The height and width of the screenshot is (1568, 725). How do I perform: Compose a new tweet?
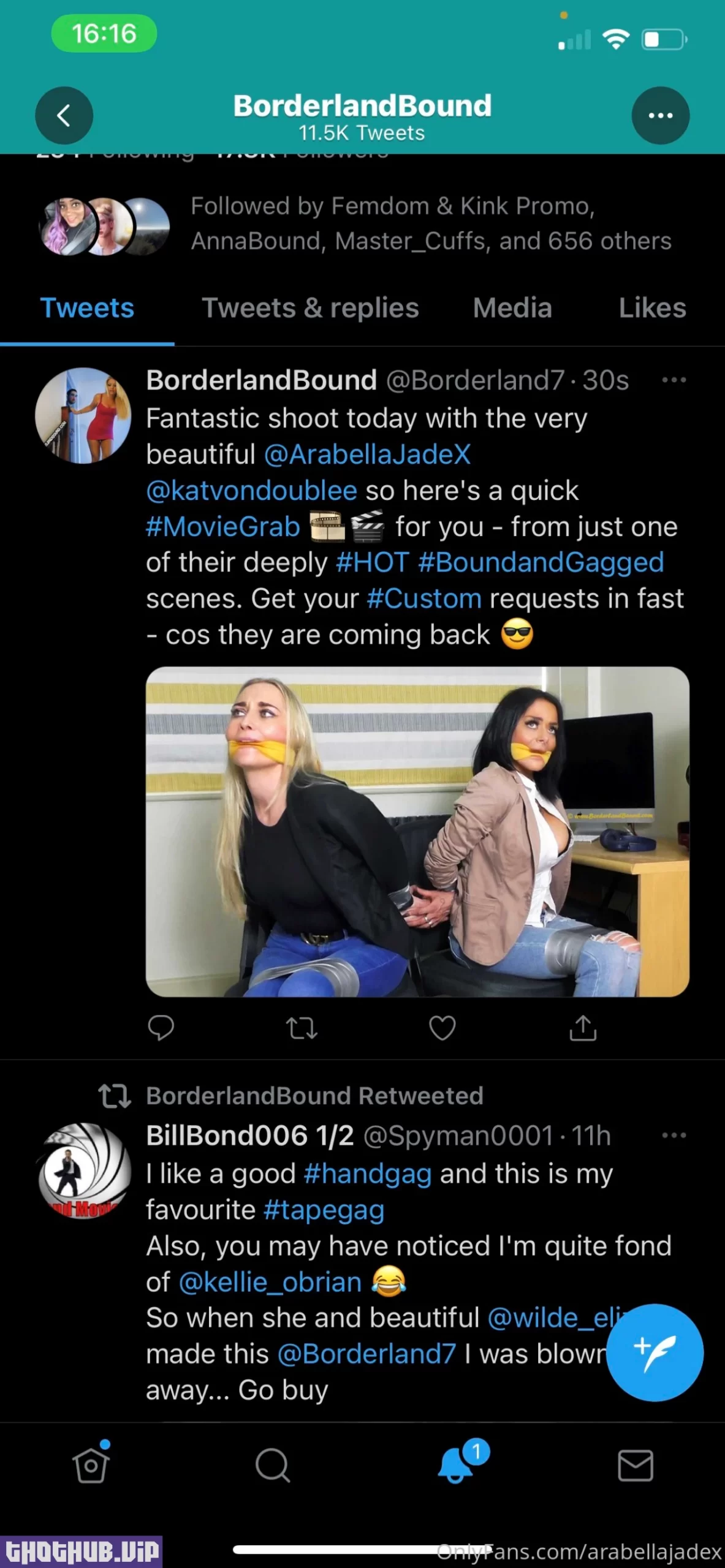pyautogui.click(x=655, y=1352)
